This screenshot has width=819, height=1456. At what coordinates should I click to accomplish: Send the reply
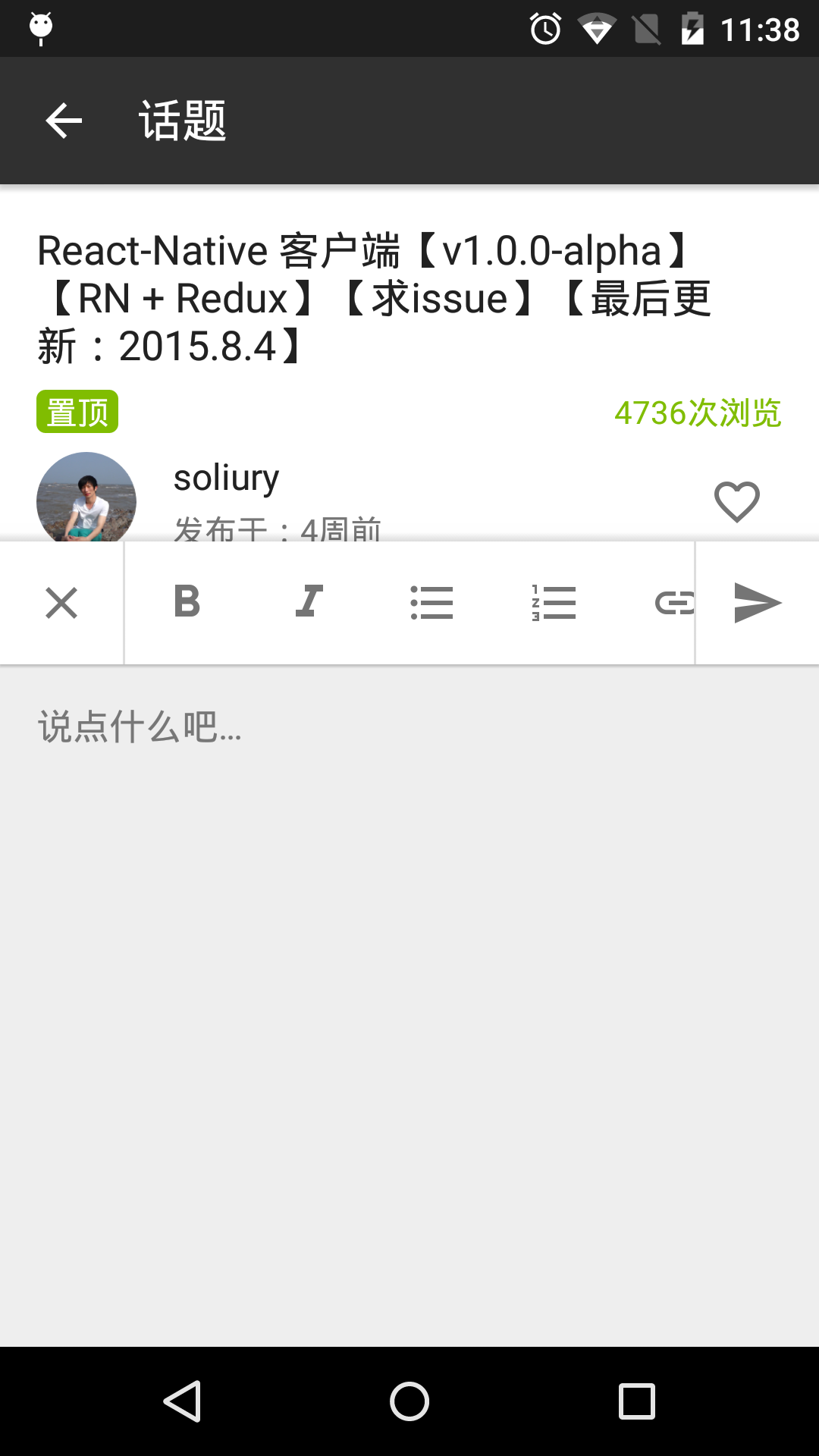pyautogui.click(x=758, y=603)
